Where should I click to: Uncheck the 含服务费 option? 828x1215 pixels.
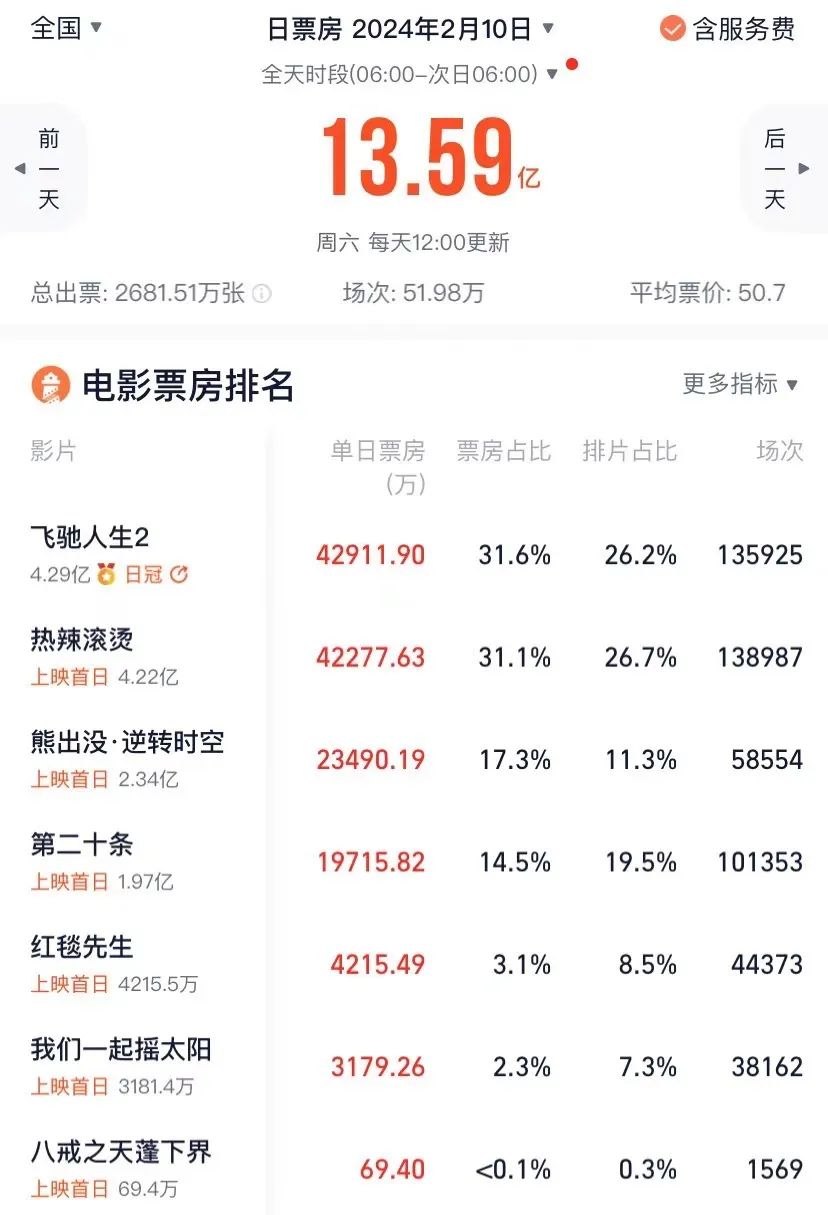coord(673,28)
